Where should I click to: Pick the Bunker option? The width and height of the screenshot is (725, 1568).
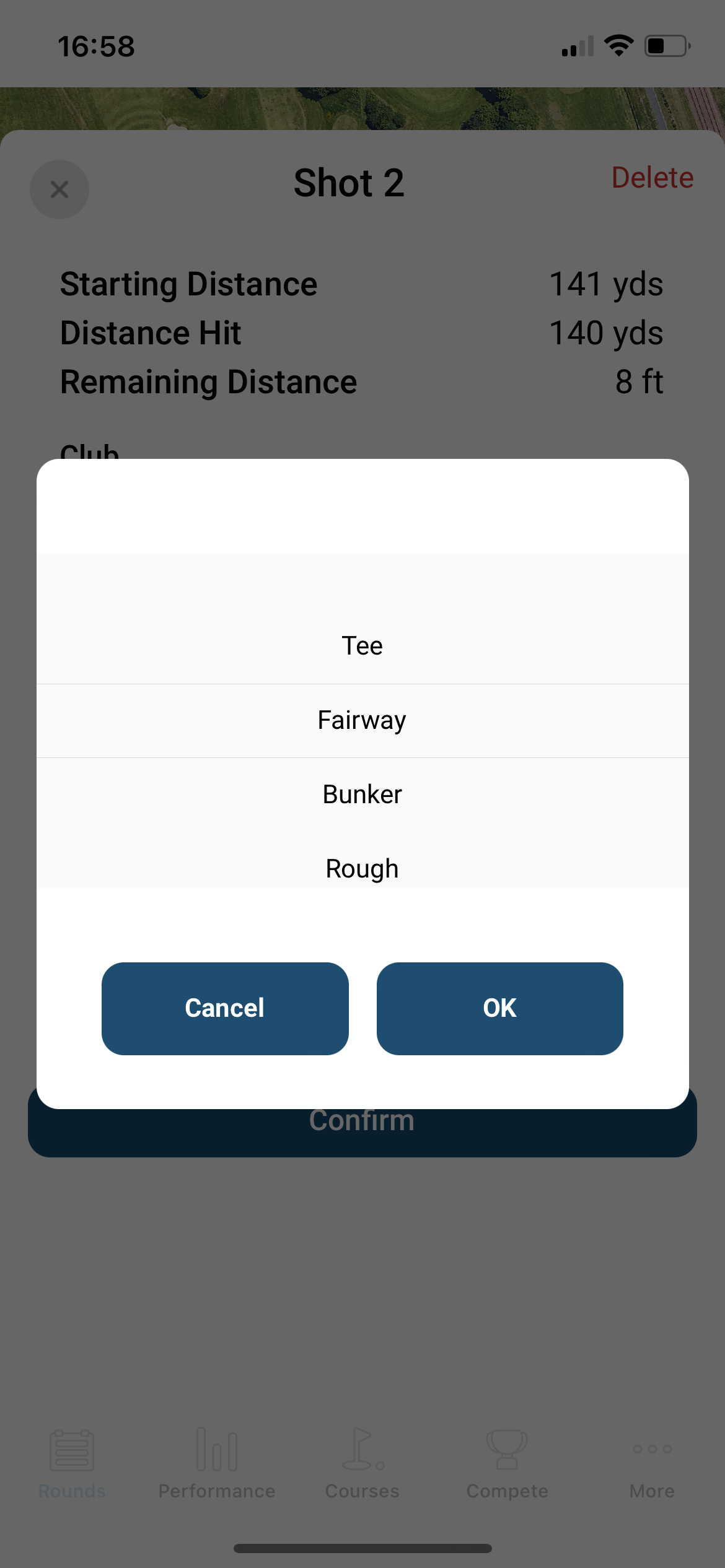click(x=362, y=795)
